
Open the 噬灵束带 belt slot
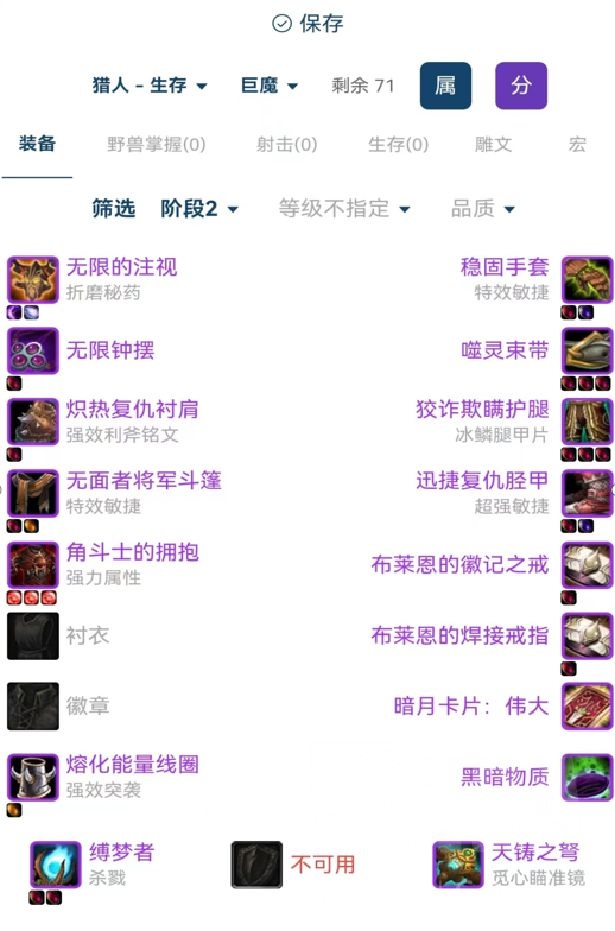click(x=505, y=351)
